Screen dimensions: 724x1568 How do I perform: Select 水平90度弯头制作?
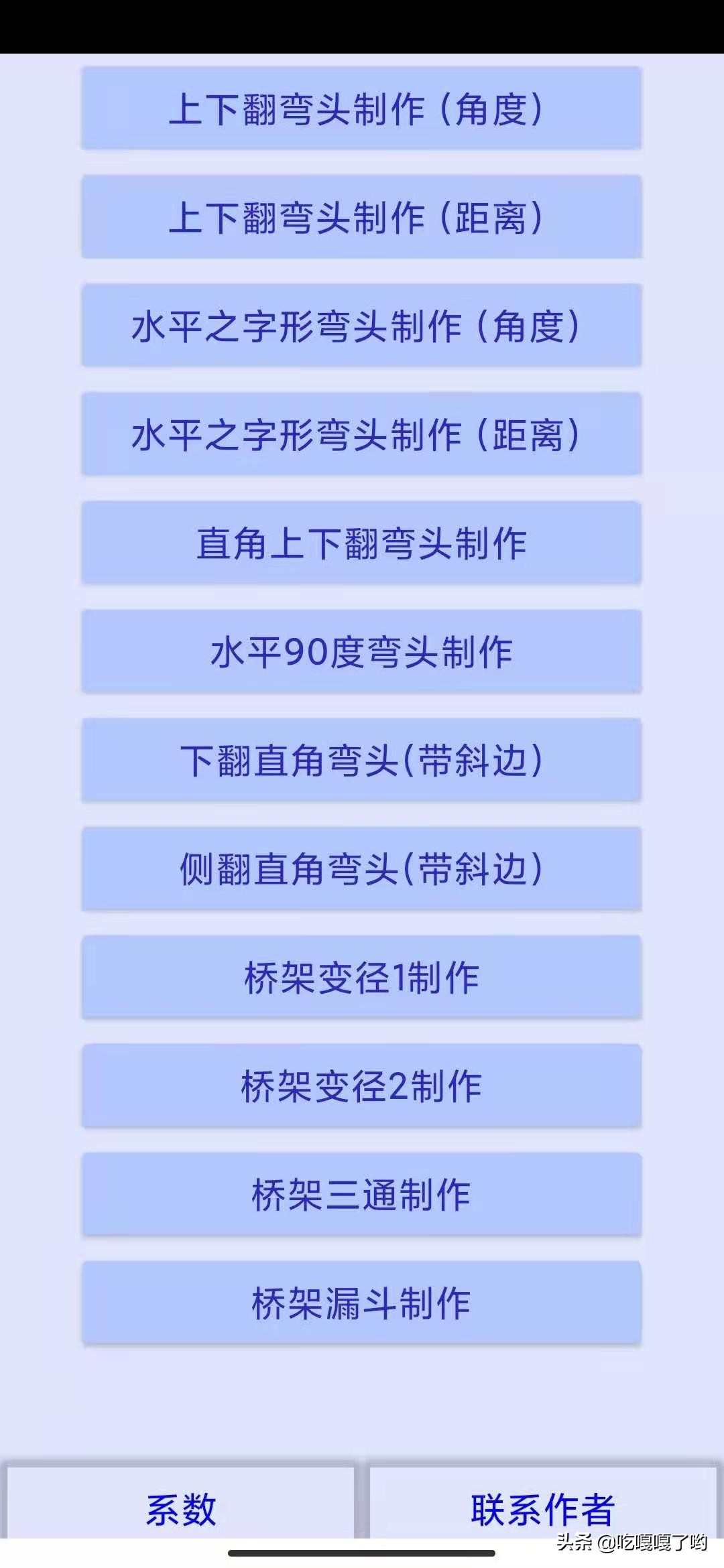click(362, 652)
